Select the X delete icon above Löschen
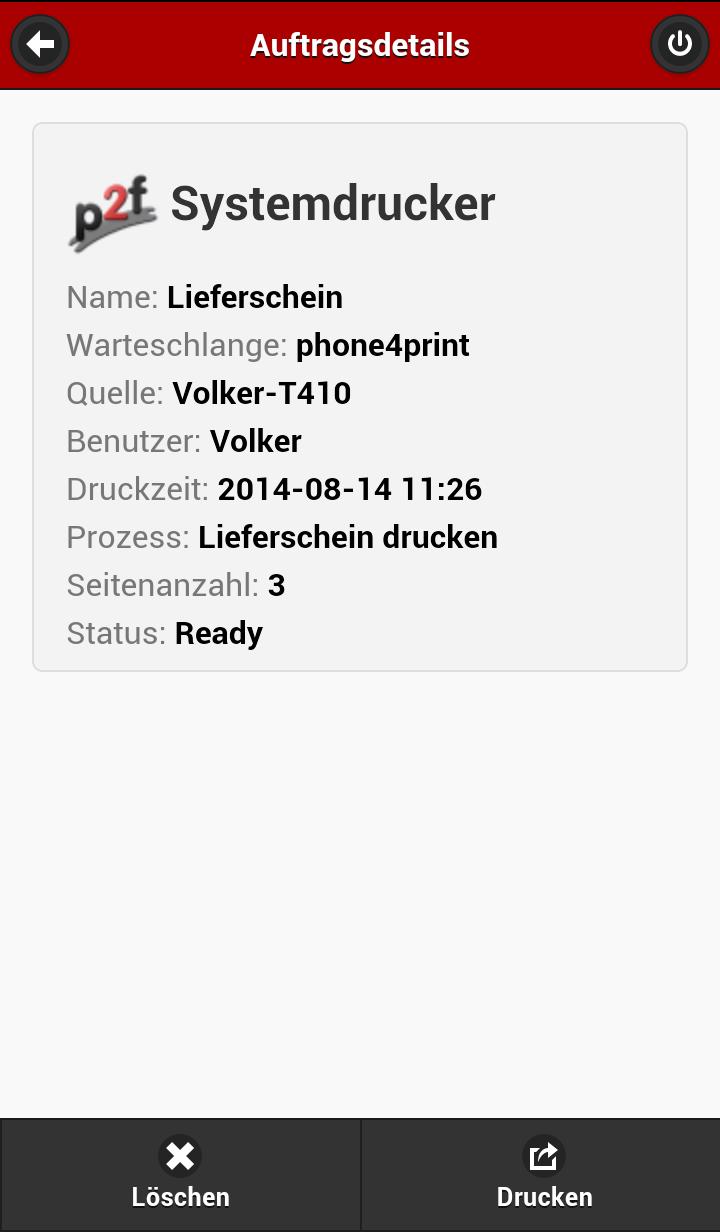The height and width of the screenshot is (1232, 720). click(180, 1155)
